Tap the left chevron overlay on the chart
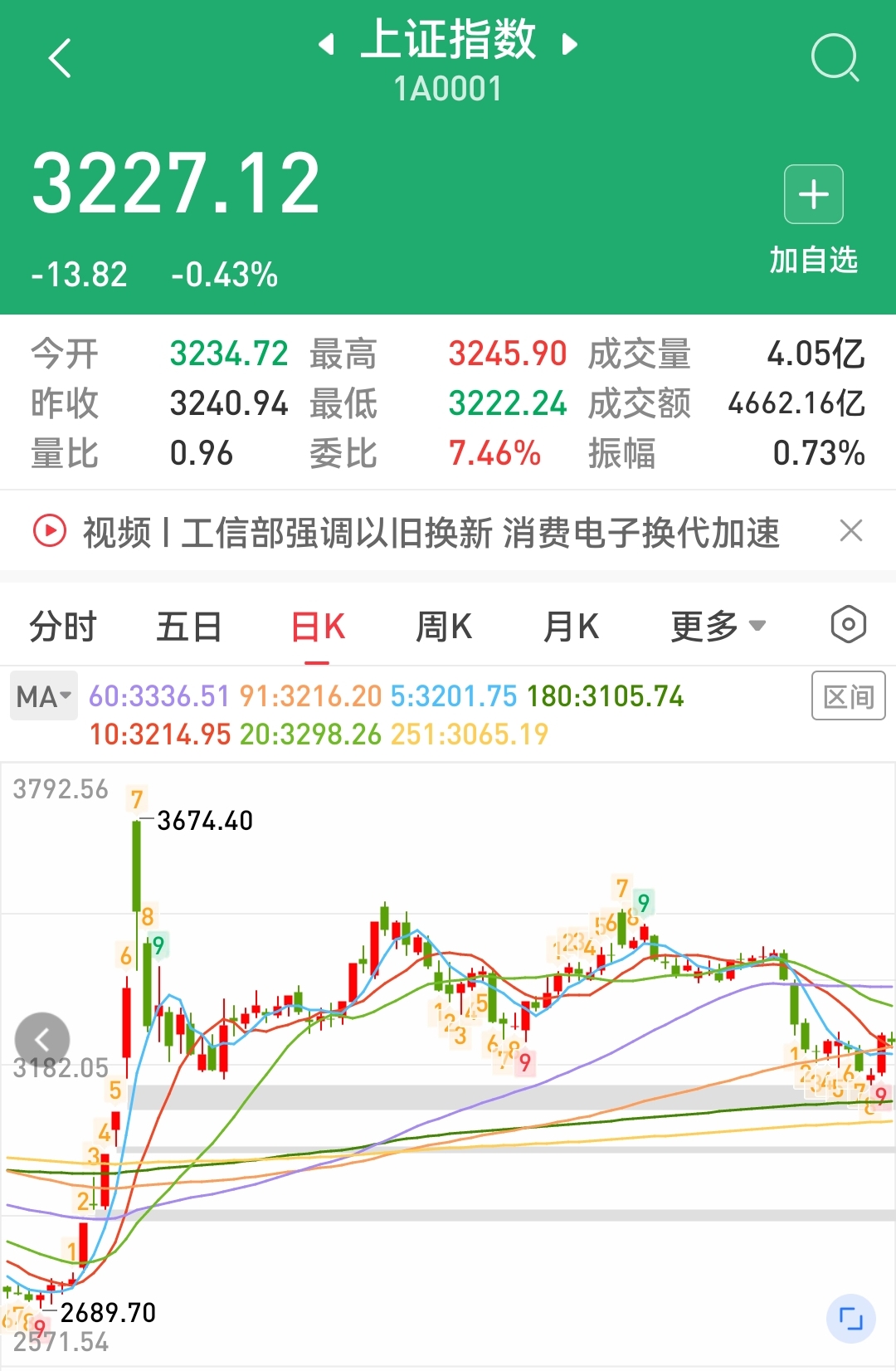 tap(42, 1040)
